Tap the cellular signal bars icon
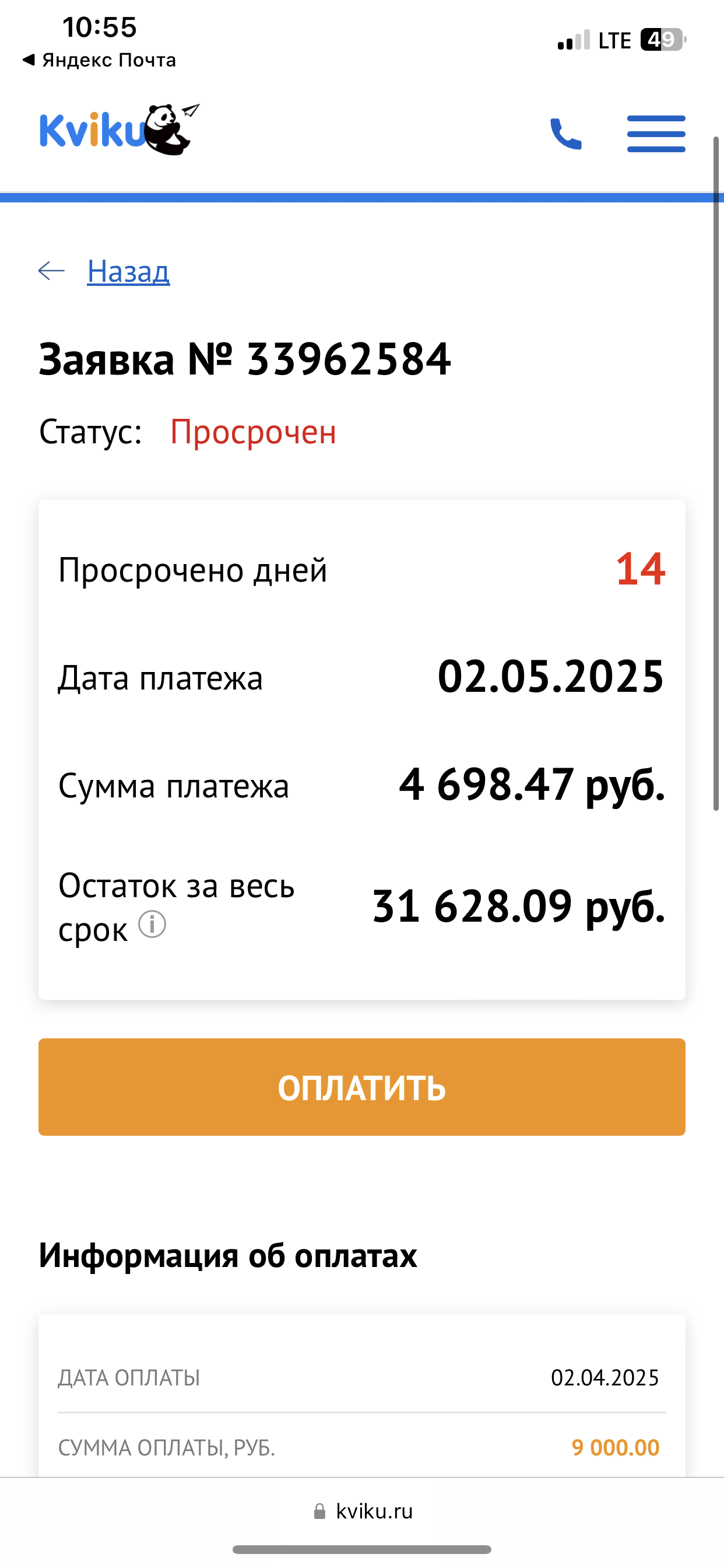This screenshot has width=724, height=1568. click(572, 39)
